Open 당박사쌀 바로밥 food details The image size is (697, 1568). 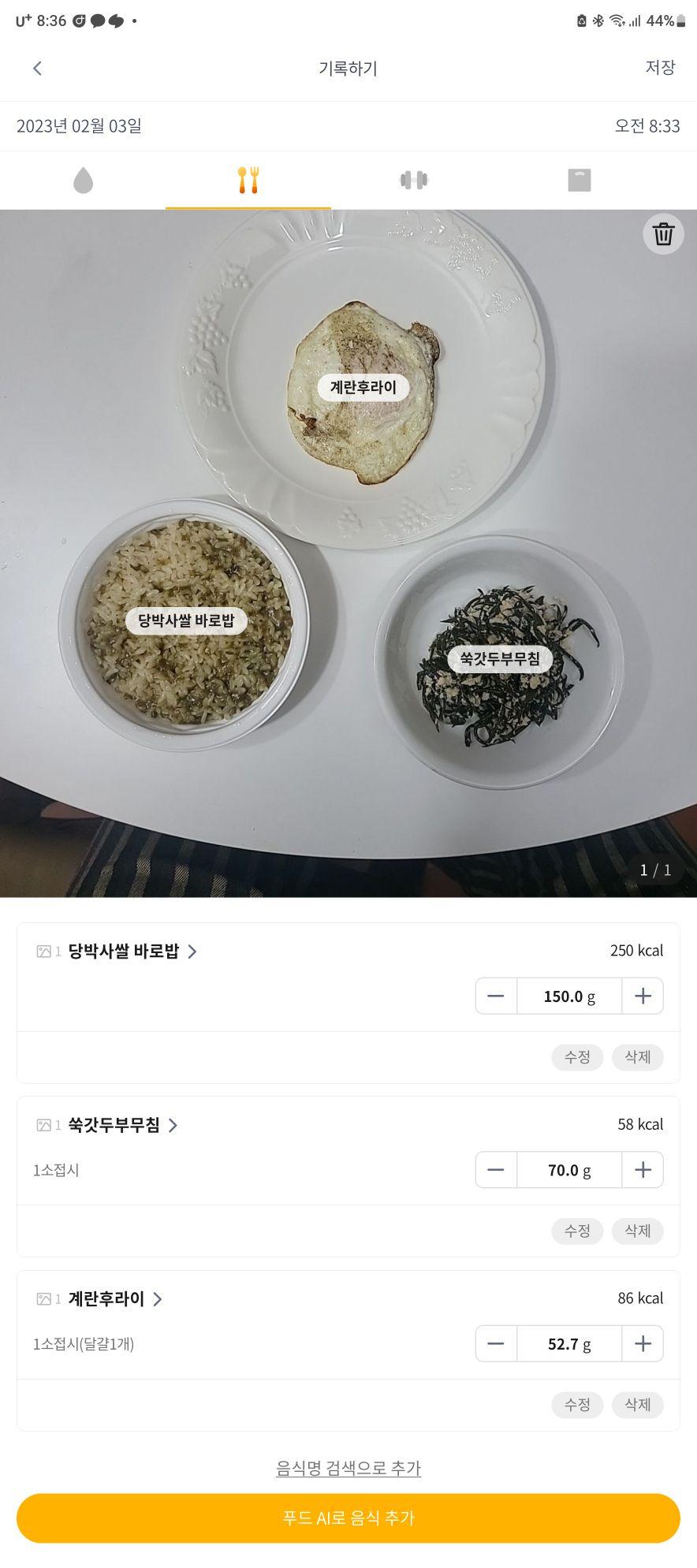point(132,952)
